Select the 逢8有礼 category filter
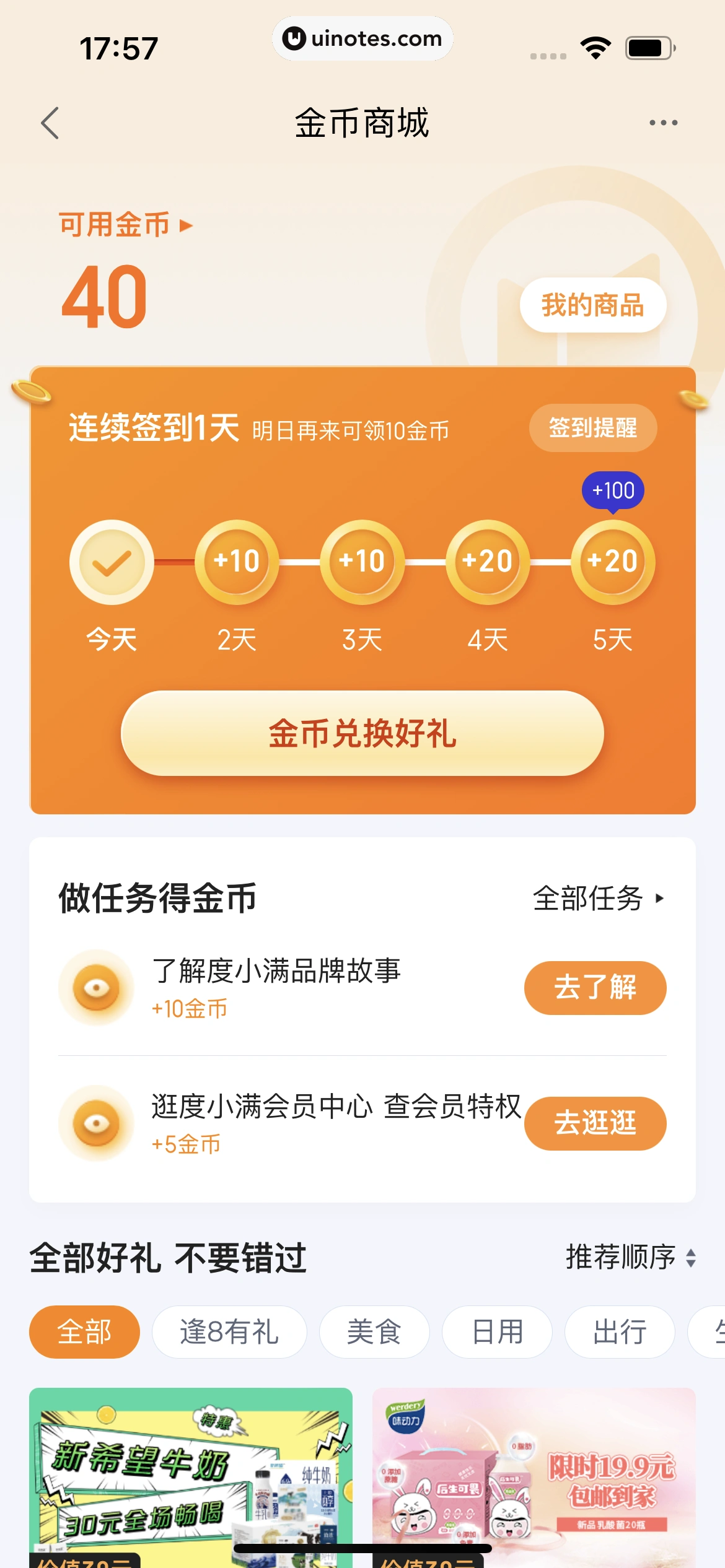This screenshot has height=1568, width=725. point(230,1331)
